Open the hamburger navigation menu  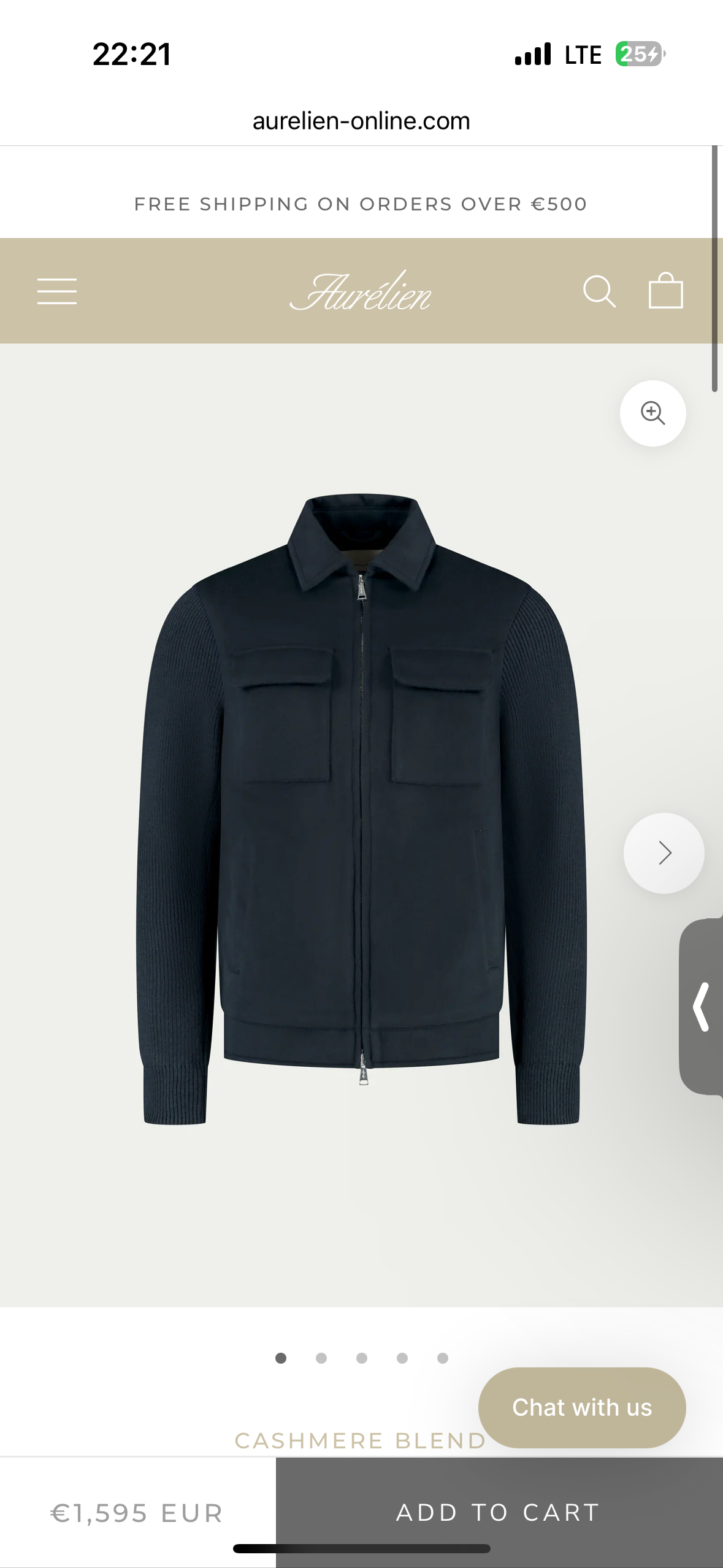tap(57, 291)
